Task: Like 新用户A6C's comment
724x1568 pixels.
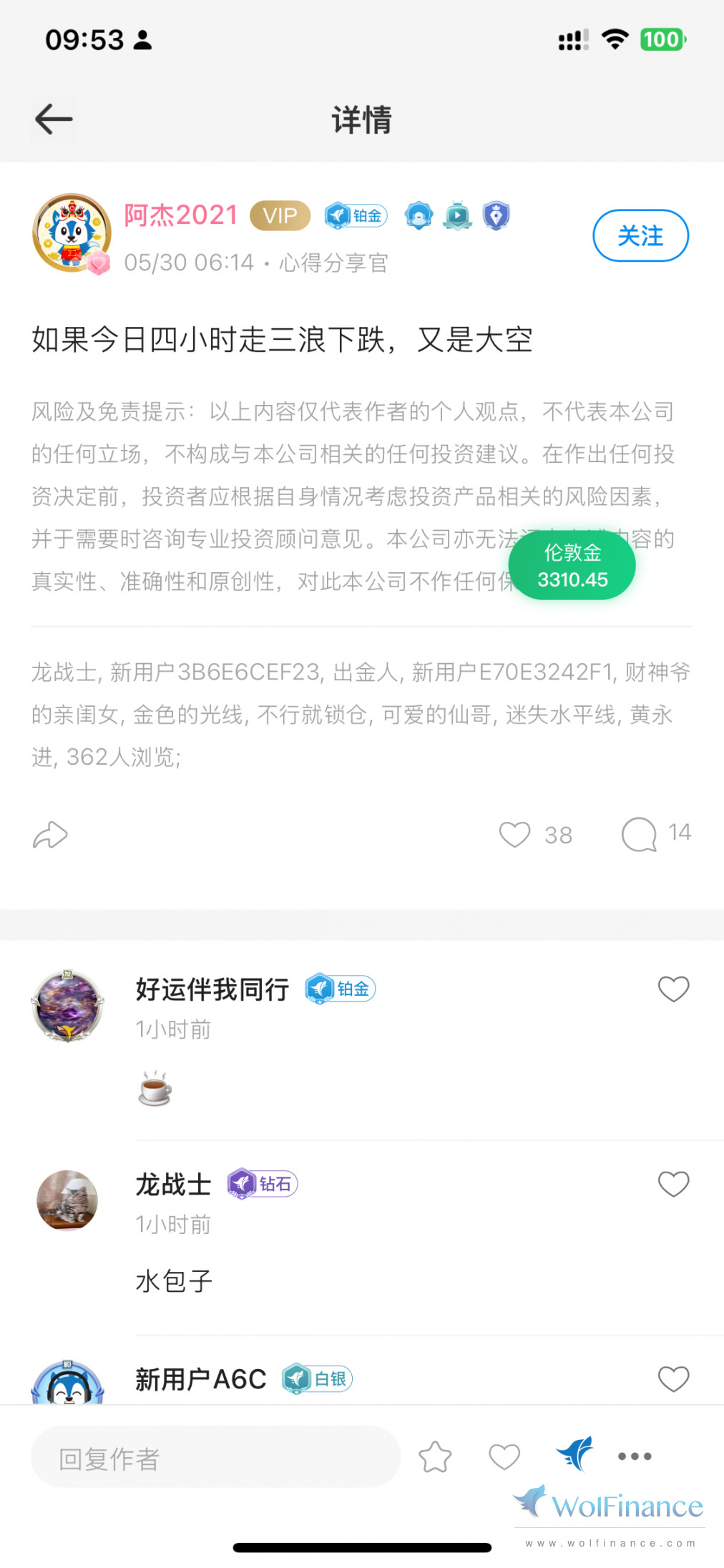Action: click(x=673, y=1378)
